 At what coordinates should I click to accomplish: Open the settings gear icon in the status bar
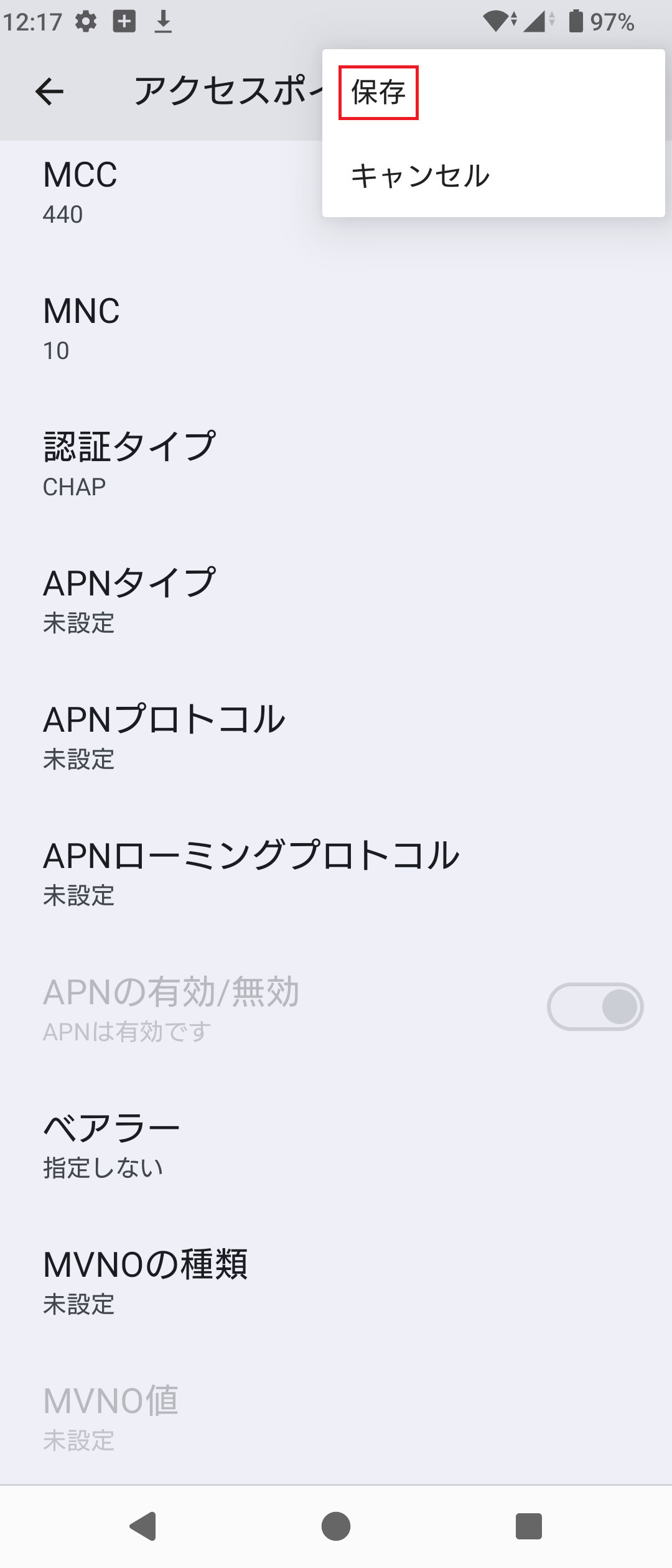pos(84,21)
